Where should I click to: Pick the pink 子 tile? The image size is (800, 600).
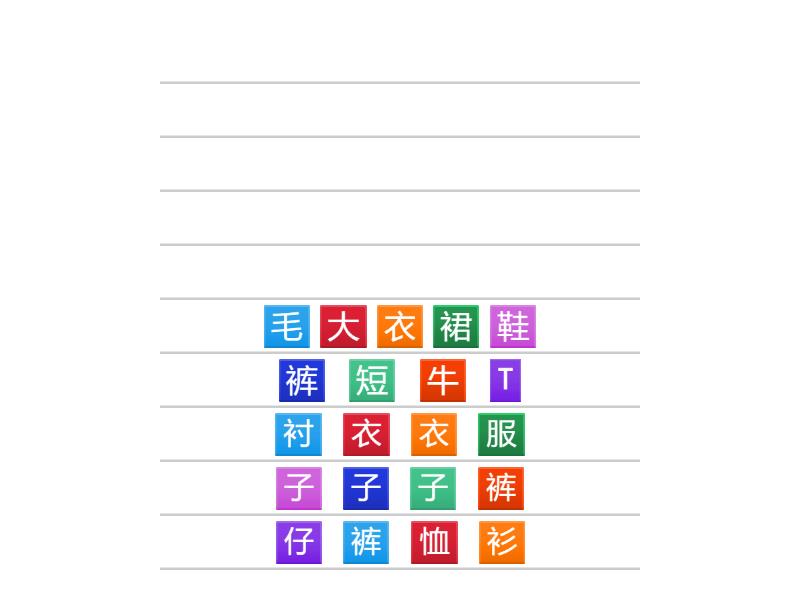click(299, 489)
